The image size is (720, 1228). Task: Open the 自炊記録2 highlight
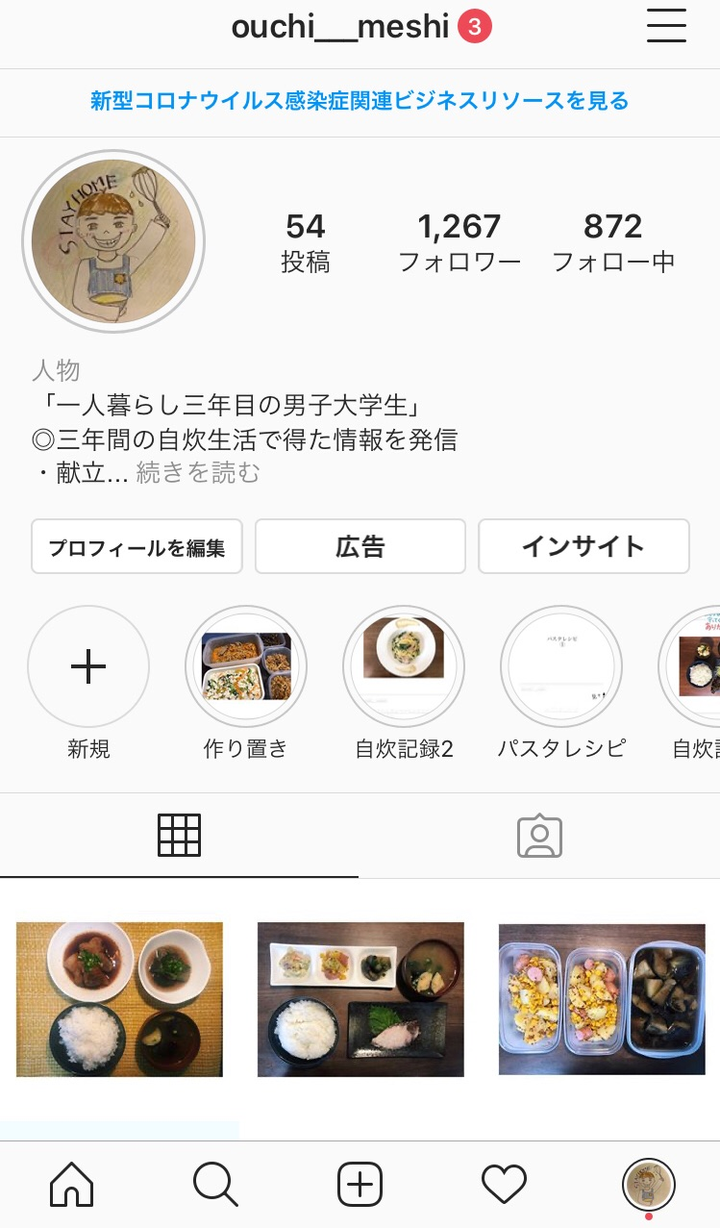tap(403, 666)
